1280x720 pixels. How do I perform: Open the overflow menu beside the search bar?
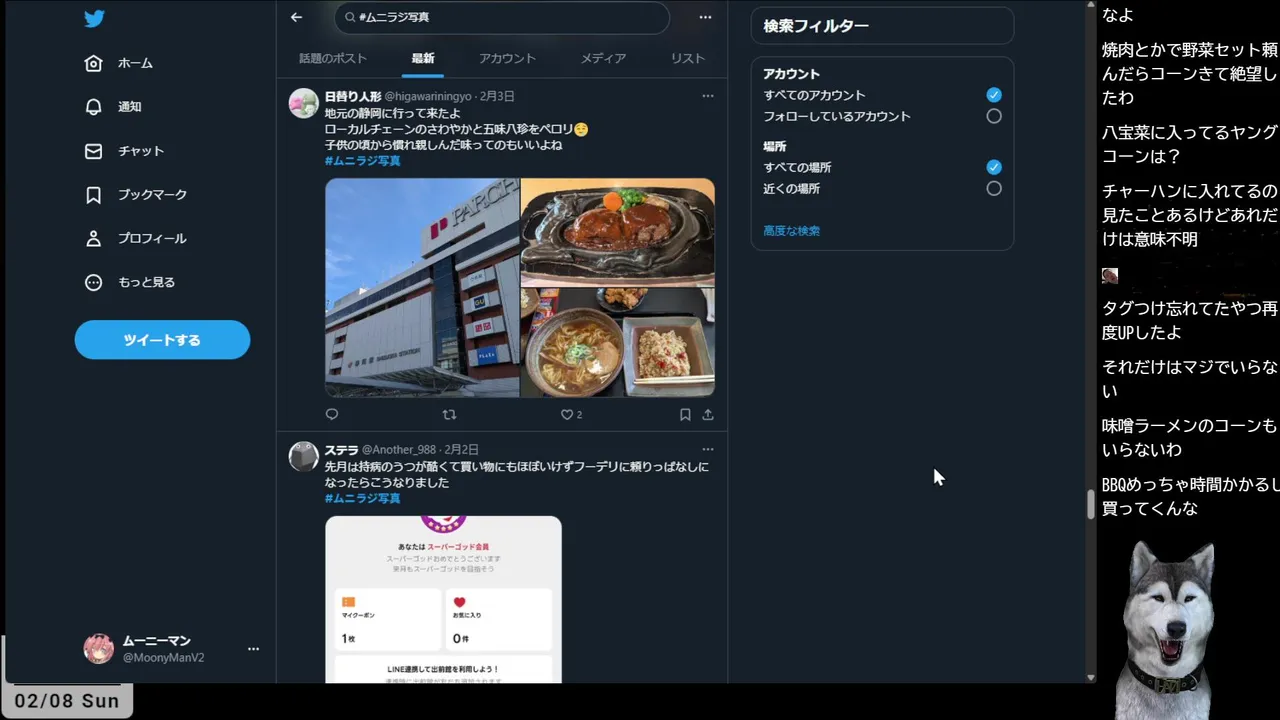(x=706, y=17)
